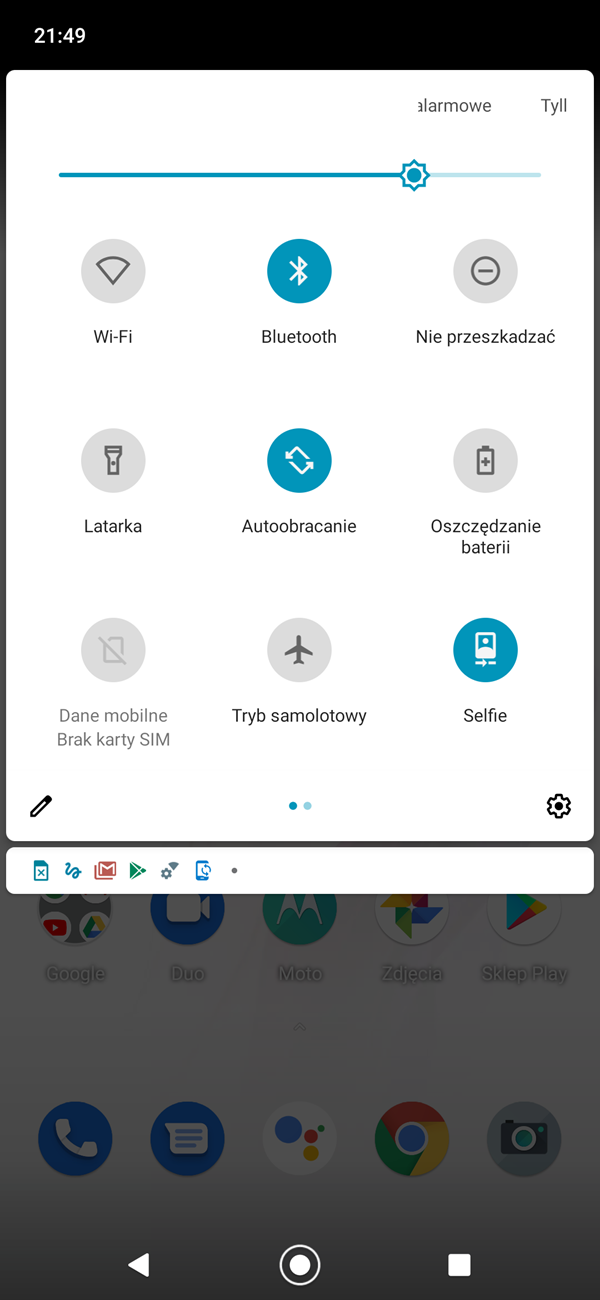Image resolution: width=600 pixels, height=1300 pixels.
Task: Open settings via gear icon
Action: 558,806
